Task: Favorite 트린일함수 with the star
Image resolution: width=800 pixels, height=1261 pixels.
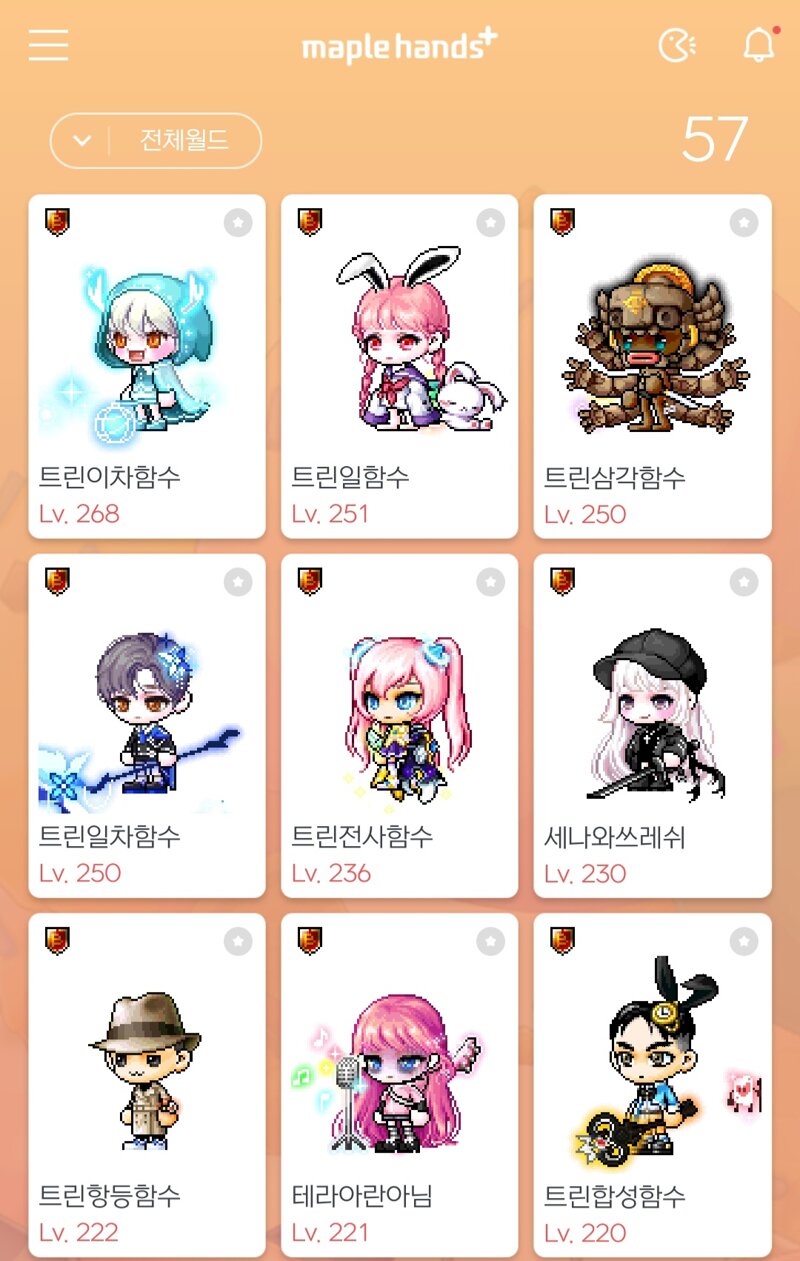Action: click(490, 223)
